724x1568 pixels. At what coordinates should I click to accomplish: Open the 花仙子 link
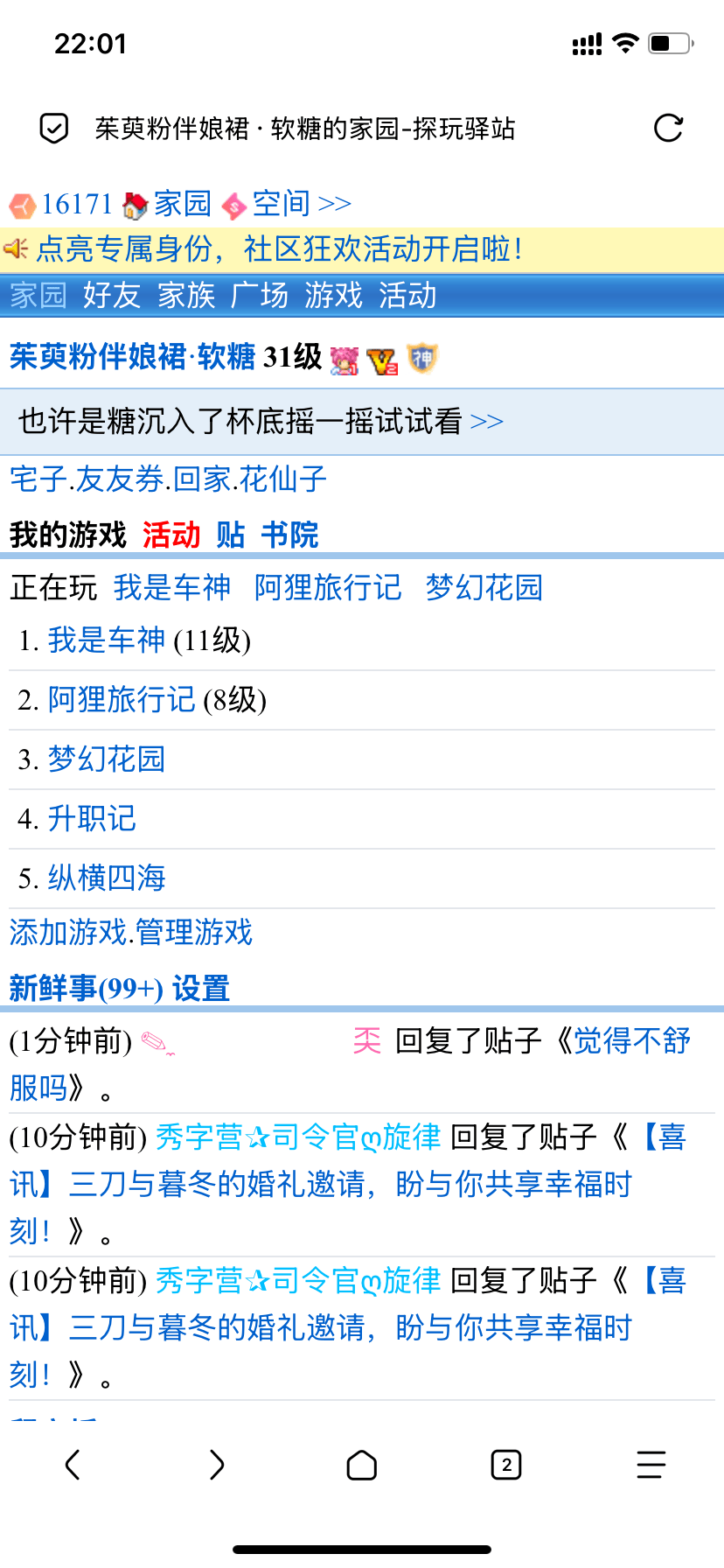[x=282, y=479]
